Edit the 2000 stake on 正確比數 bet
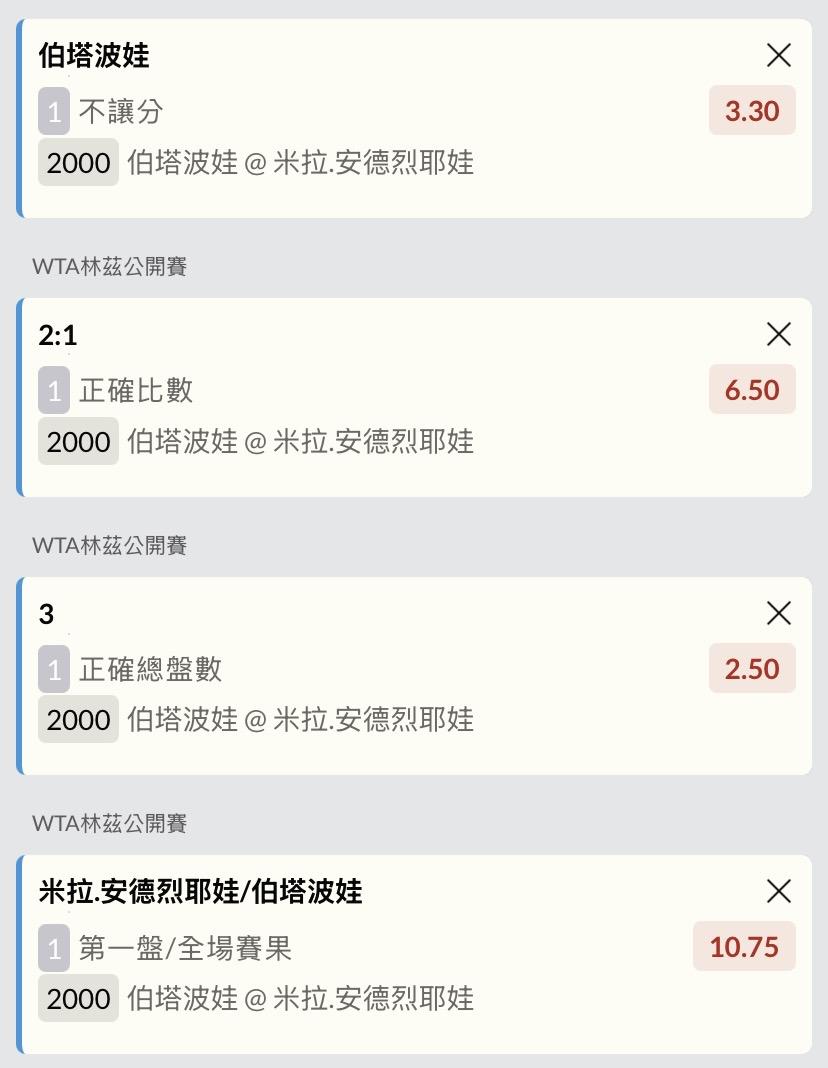The width and height of the screenshot is (828, 1068). click(x=78, y=441)
